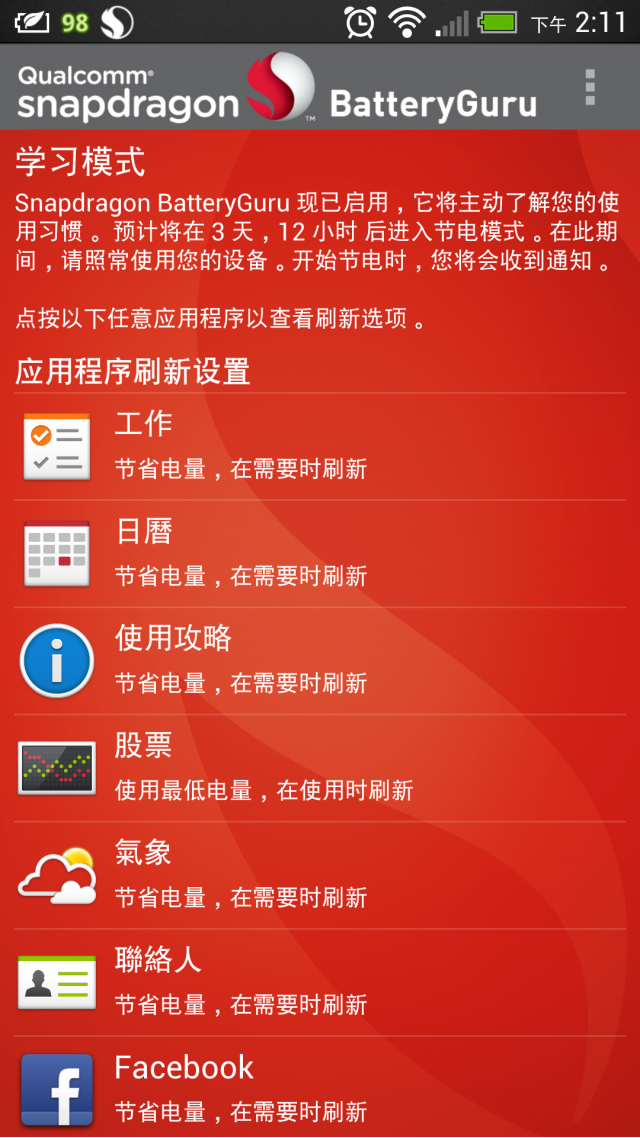Viewport: 640px width, 1138px height.
Task: View refresh options for Facebook
Action: [320, 1088]
